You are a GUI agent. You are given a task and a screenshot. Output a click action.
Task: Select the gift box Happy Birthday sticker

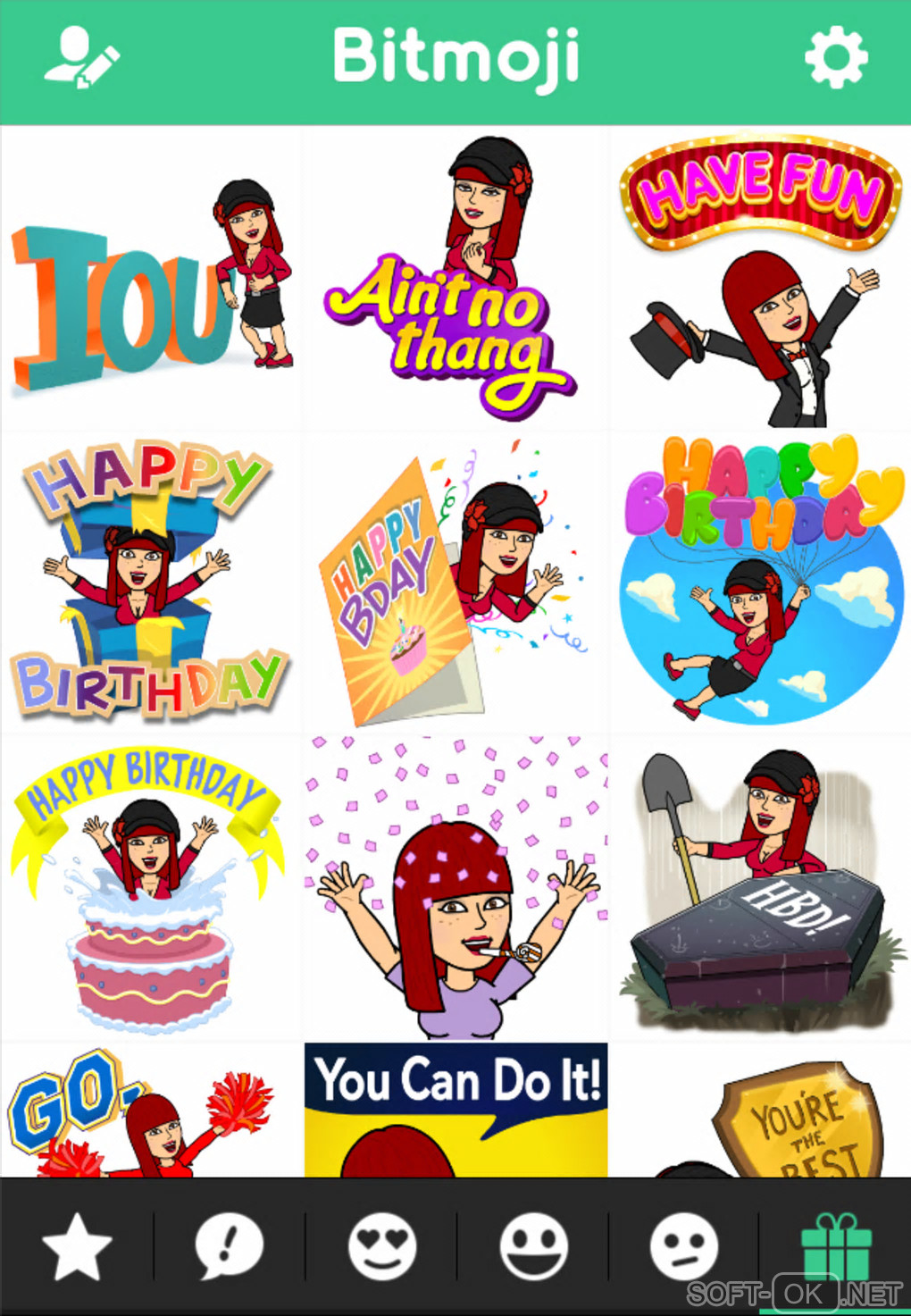click(150, 583)
